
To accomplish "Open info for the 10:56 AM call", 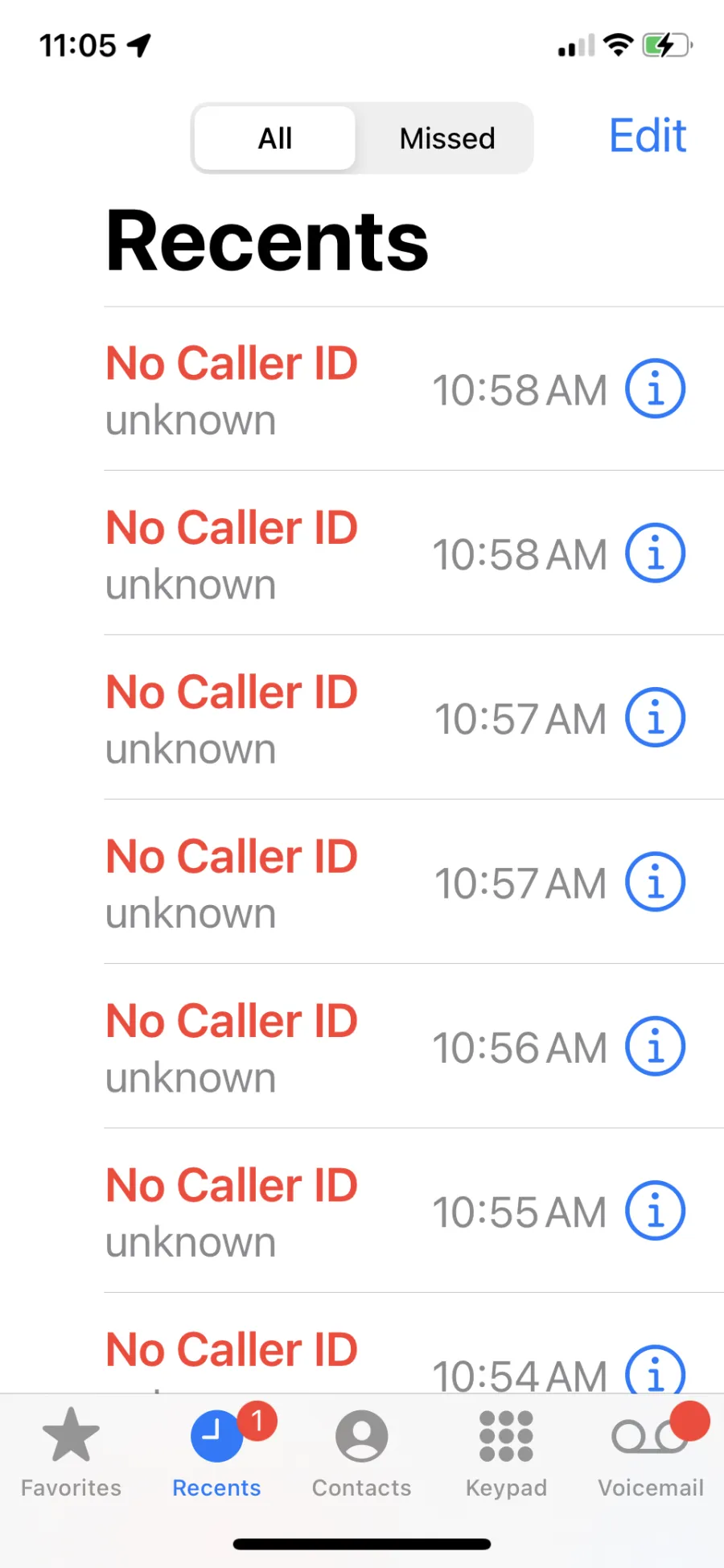I will coord(656,1047).
